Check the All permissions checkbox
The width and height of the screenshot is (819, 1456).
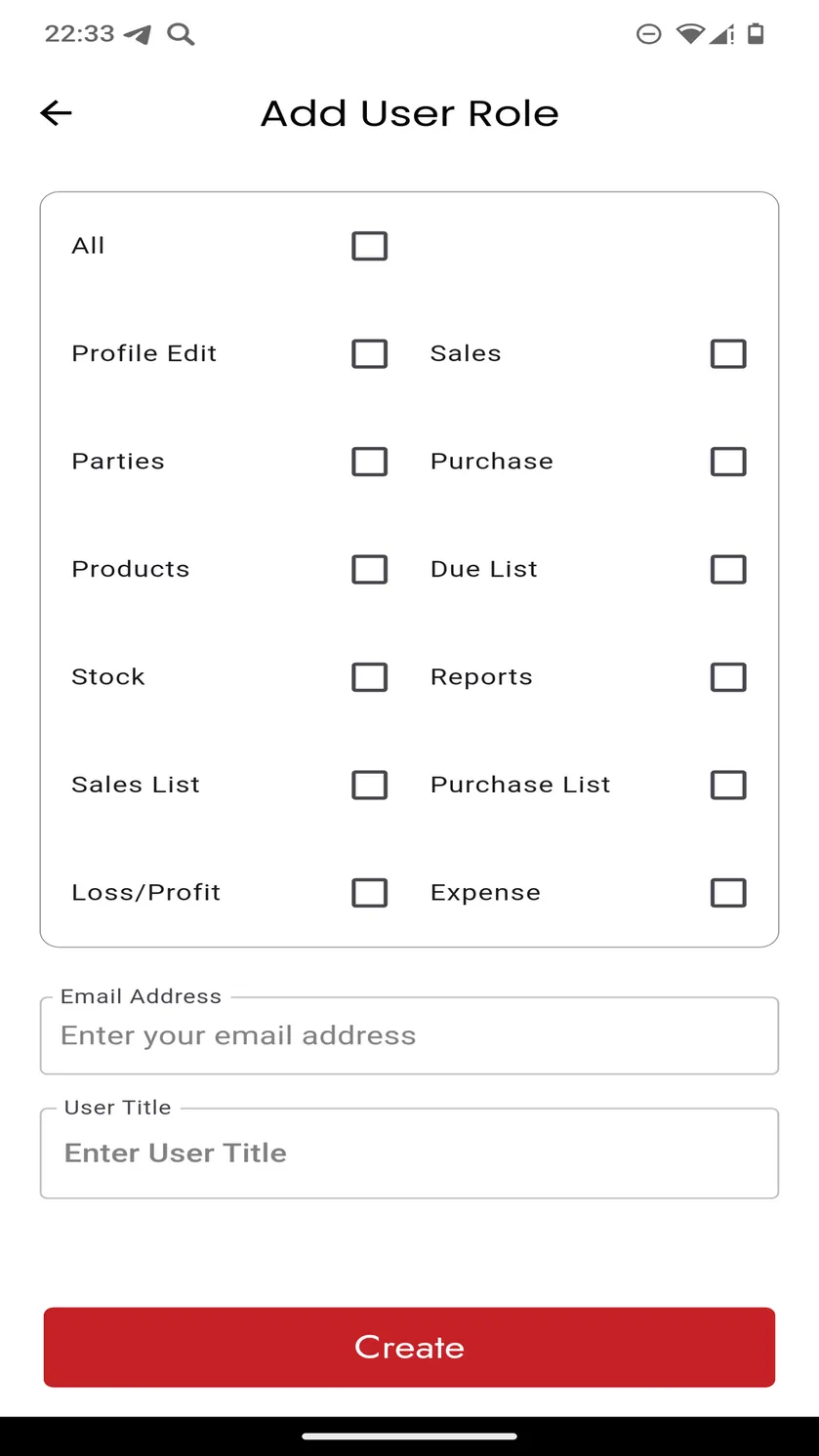[x=370, y=246]
